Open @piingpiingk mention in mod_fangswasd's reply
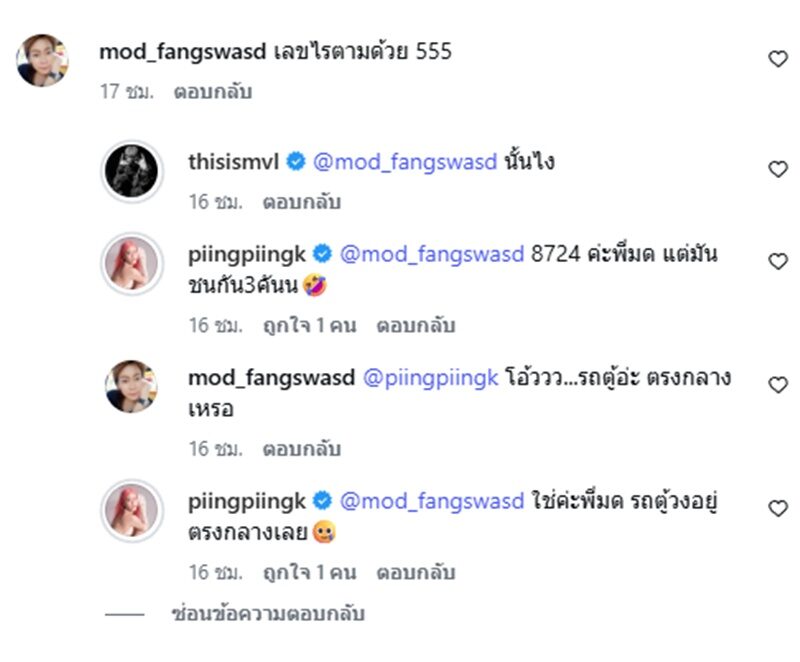Viewport: 800px width, 662px height. 430,378
